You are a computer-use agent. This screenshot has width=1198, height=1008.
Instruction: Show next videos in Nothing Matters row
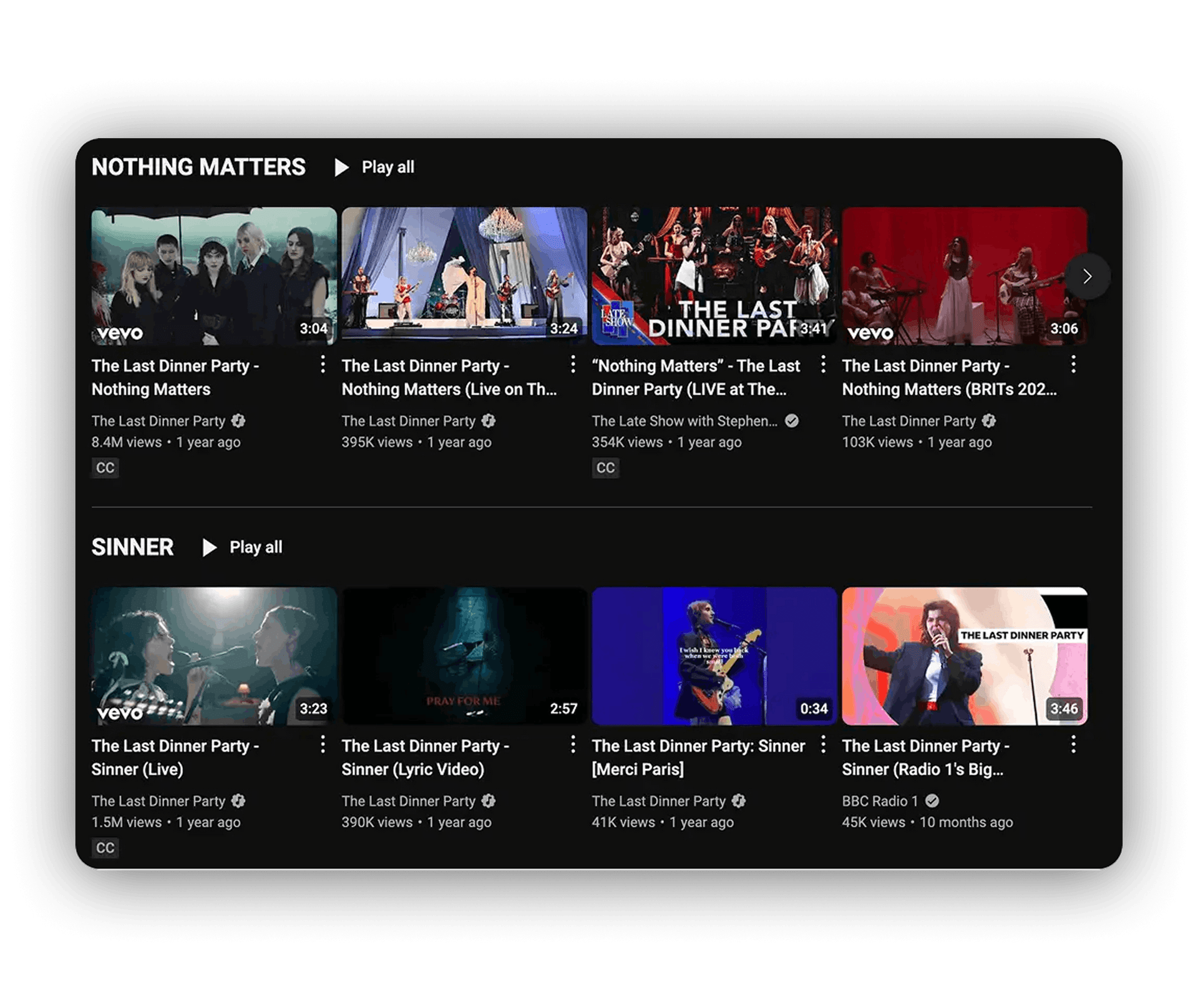[x=1087, y=276]
